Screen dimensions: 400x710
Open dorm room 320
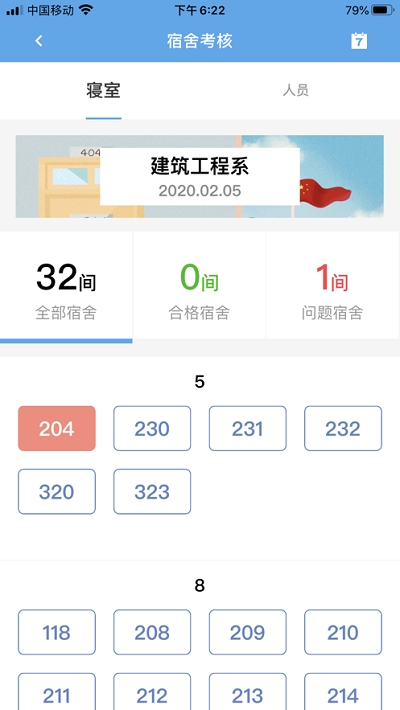[x=57, y=492]
